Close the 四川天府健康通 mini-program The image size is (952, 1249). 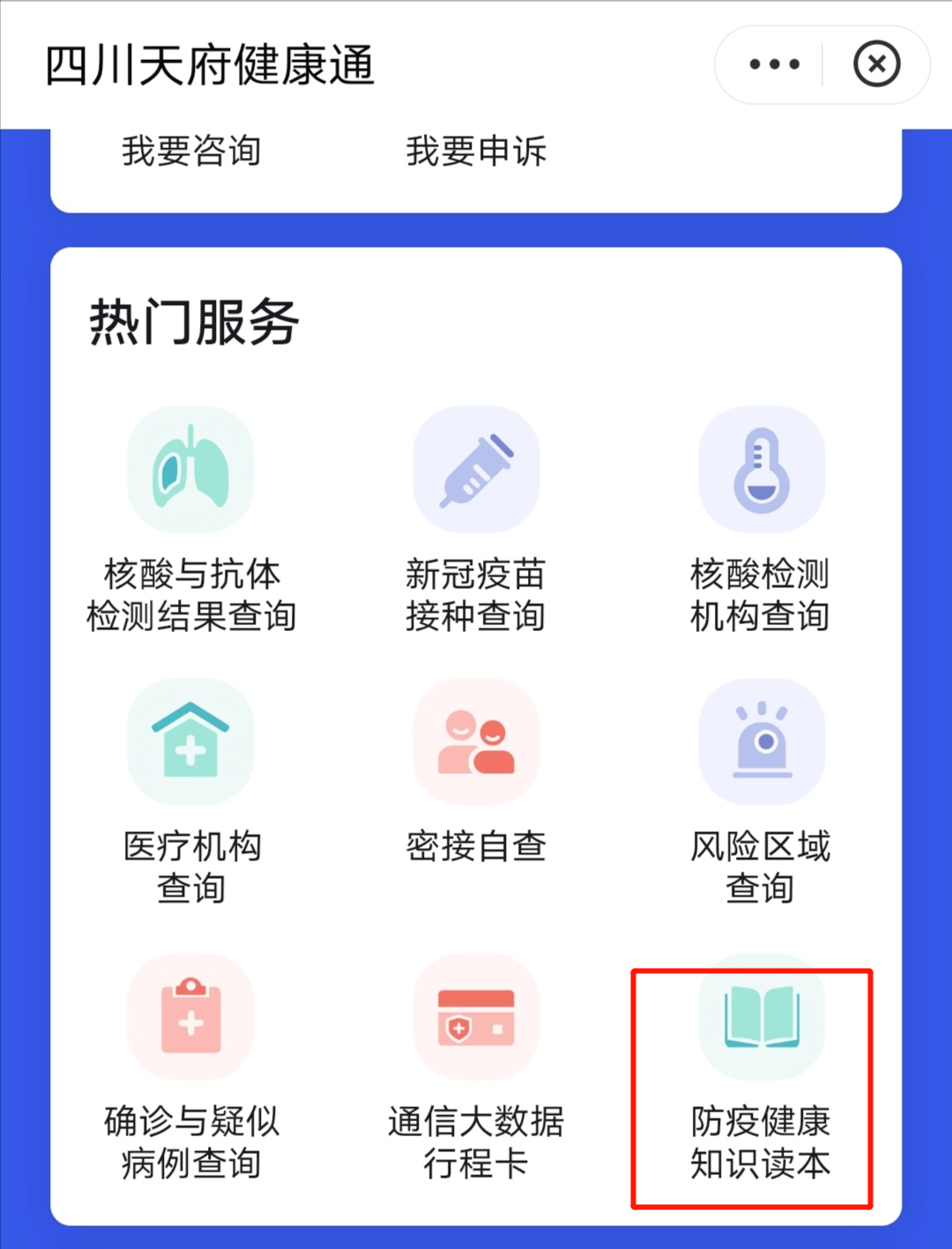875,64
